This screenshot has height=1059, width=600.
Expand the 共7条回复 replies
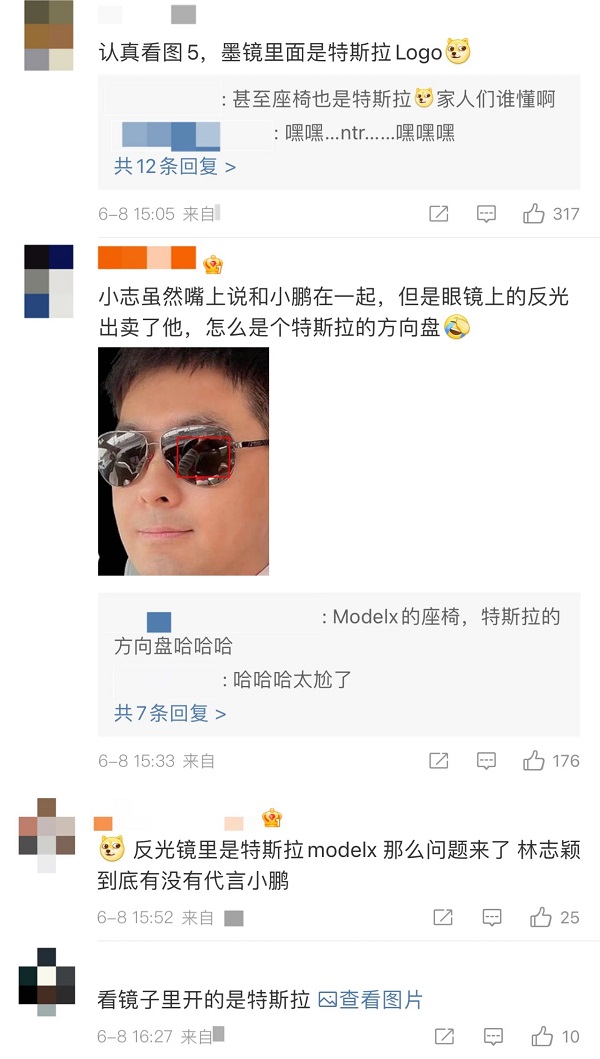pos(170,713)
